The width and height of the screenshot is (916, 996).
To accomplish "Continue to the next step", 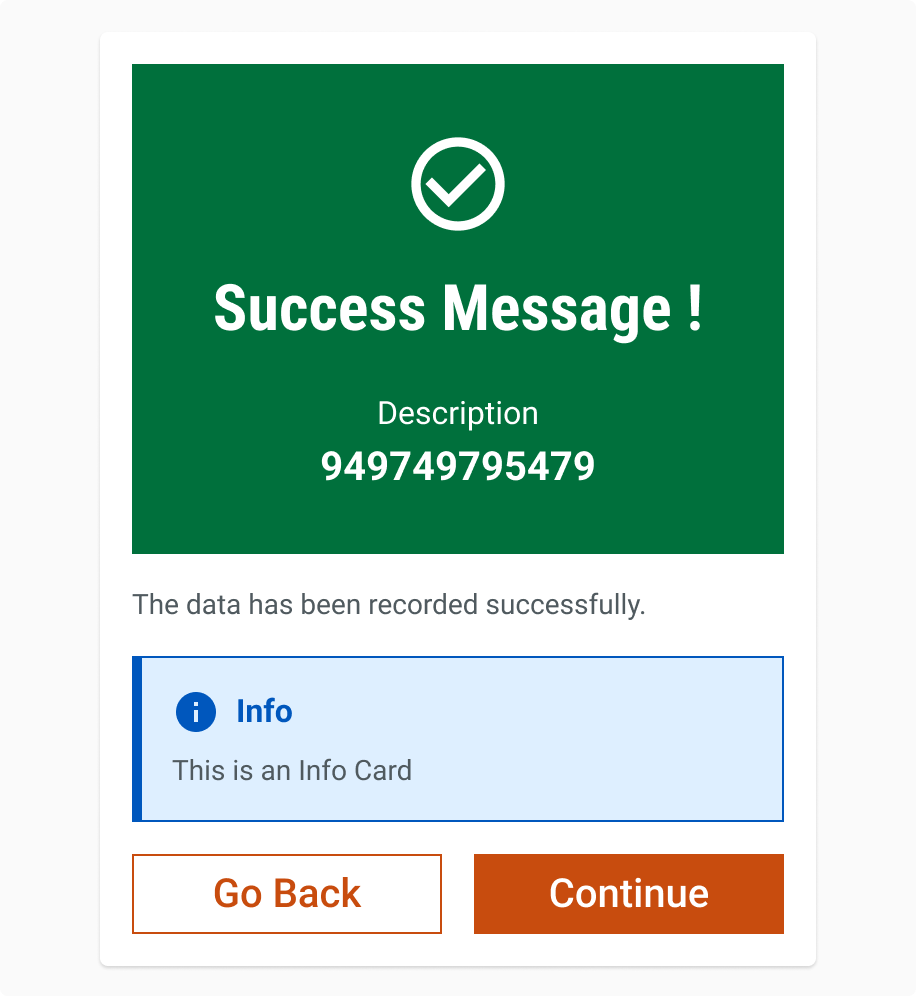I will point(628,893).
